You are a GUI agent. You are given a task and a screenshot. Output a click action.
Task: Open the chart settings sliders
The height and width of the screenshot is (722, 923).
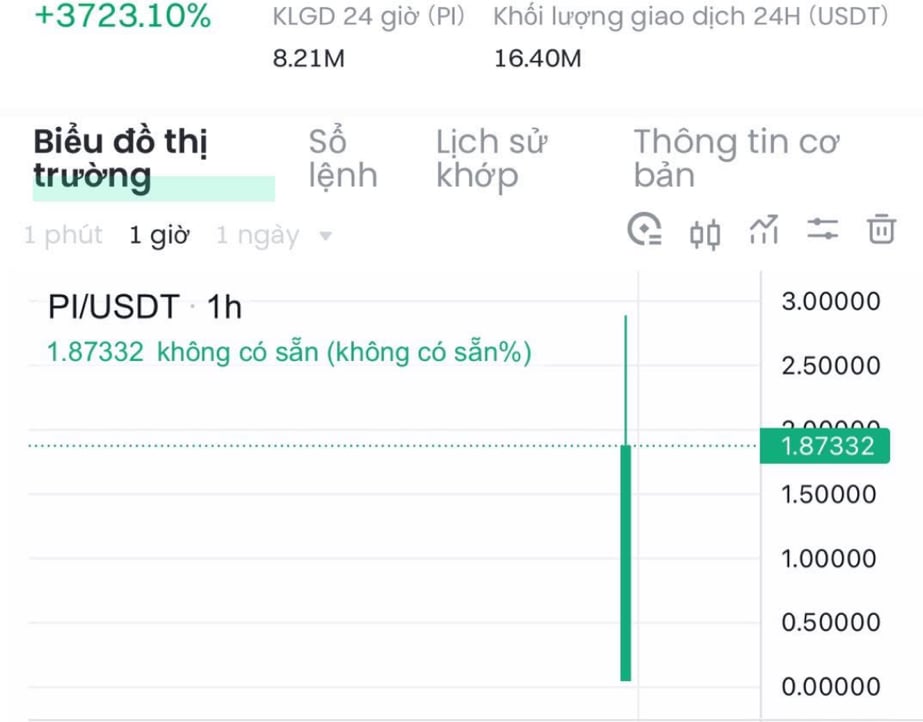coord(823,230)
